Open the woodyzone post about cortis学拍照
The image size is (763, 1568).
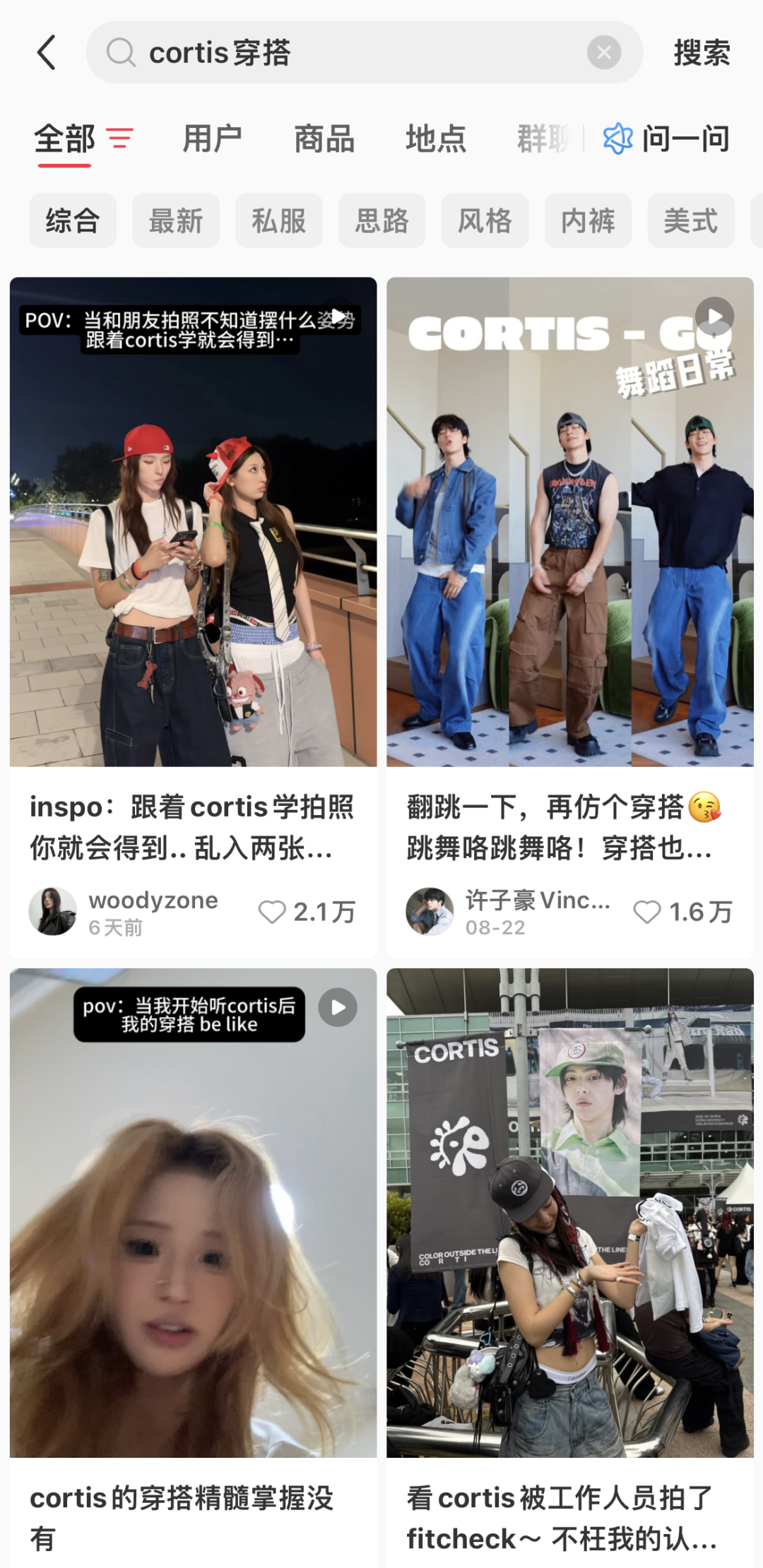[x=193, y=523]
